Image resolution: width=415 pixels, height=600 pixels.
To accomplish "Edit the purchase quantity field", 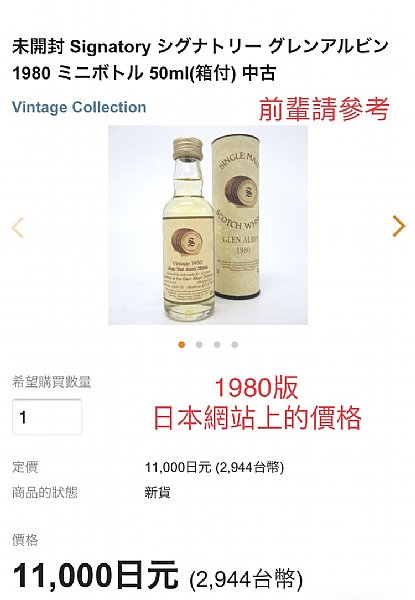I will (x=47, y=417).
